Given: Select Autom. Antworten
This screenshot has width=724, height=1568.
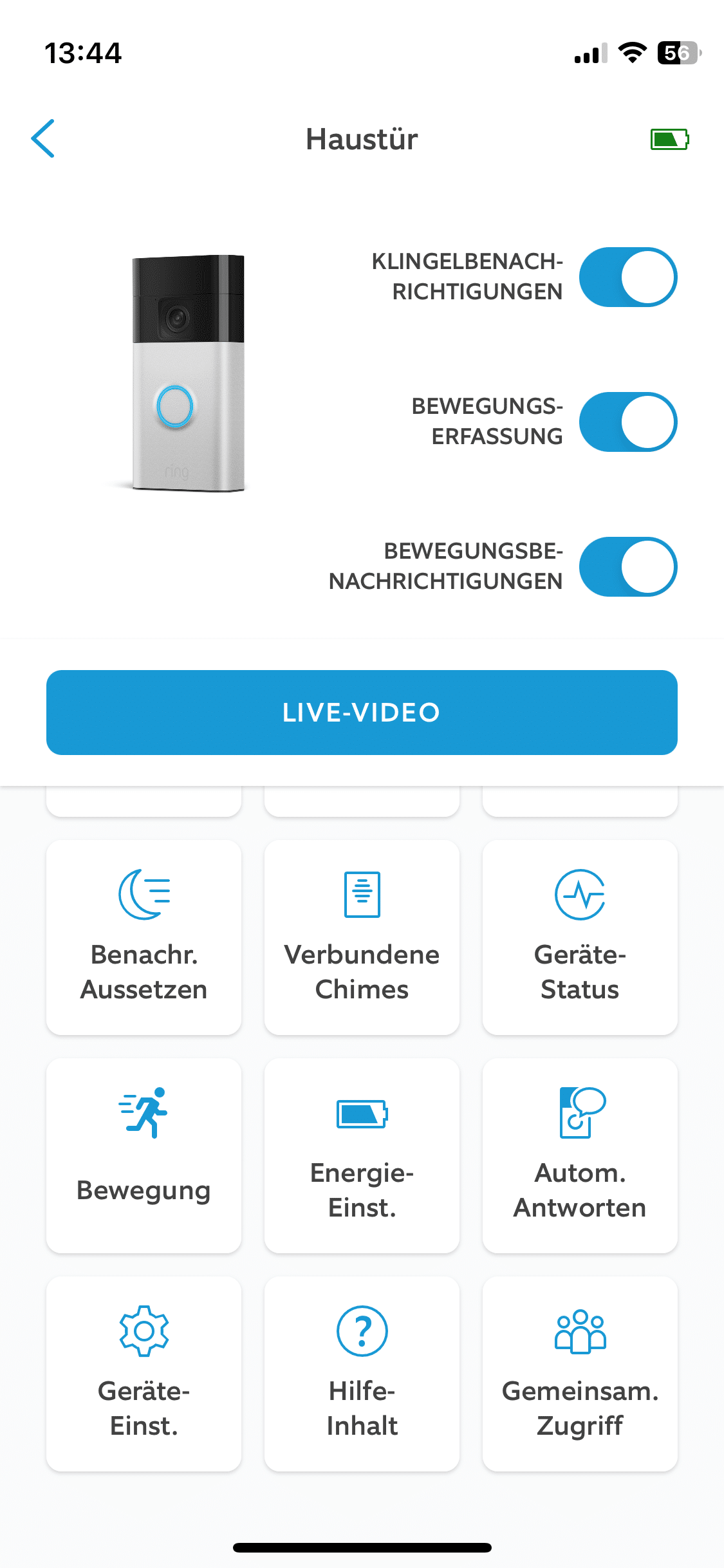Looking at the screenshot, I should point(580,1155).
